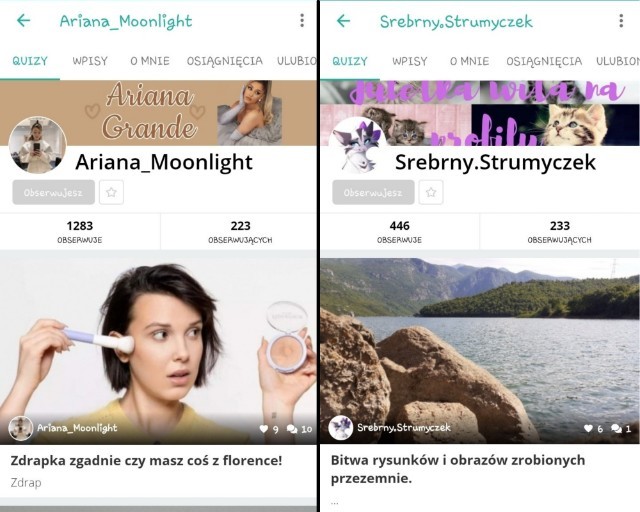Open overflow menu on Ariana_Moonlight's profile
The width and height of the screenshot is (640, 512).
tap(302, 20)
